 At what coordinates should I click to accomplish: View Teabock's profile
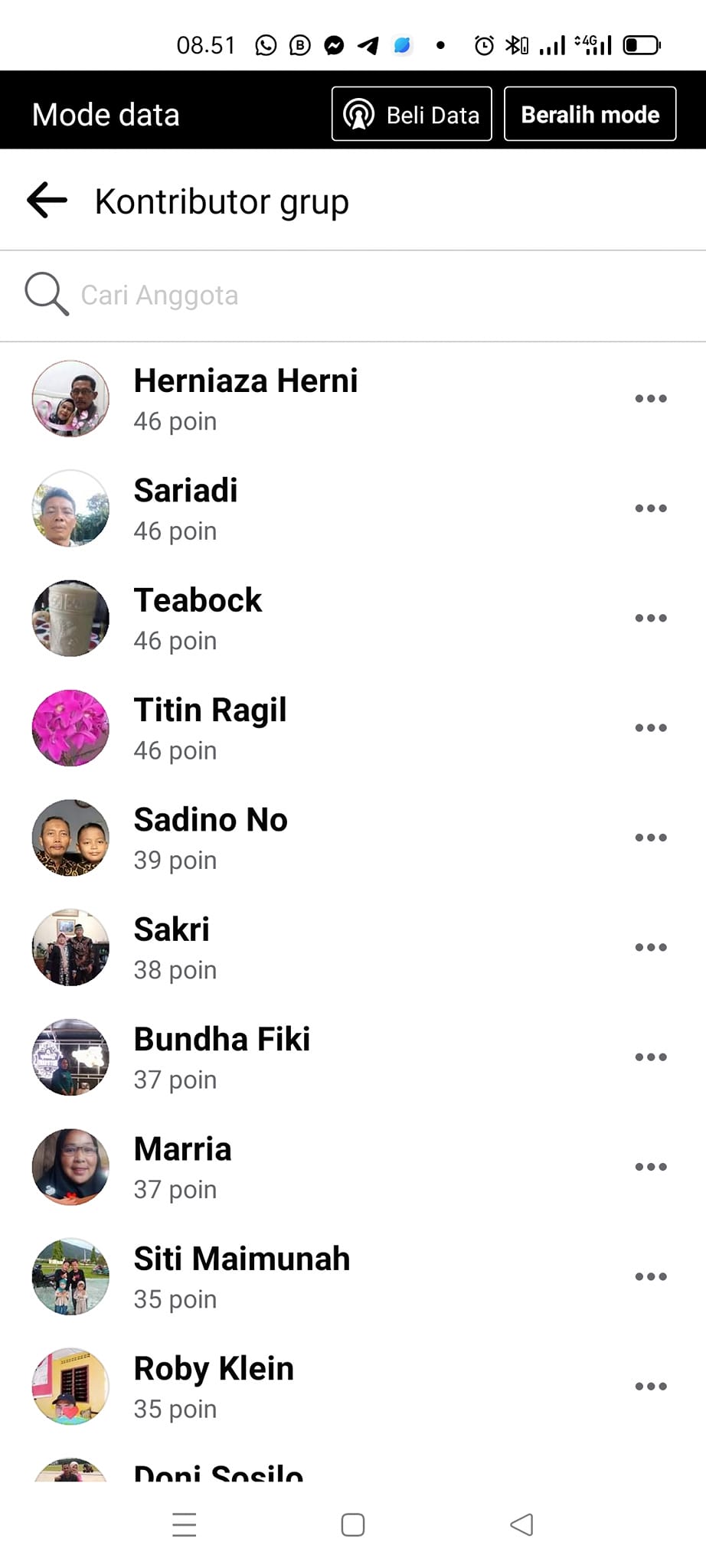[x=198, y=601]
